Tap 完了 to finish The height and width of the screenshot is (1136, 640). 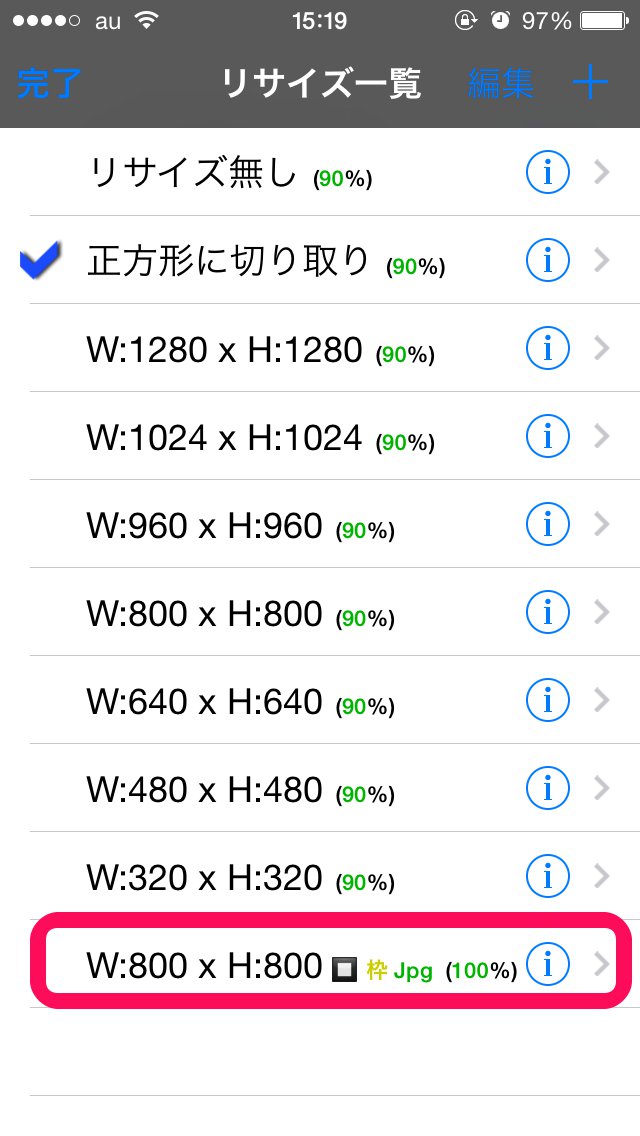tap(49, 84)
